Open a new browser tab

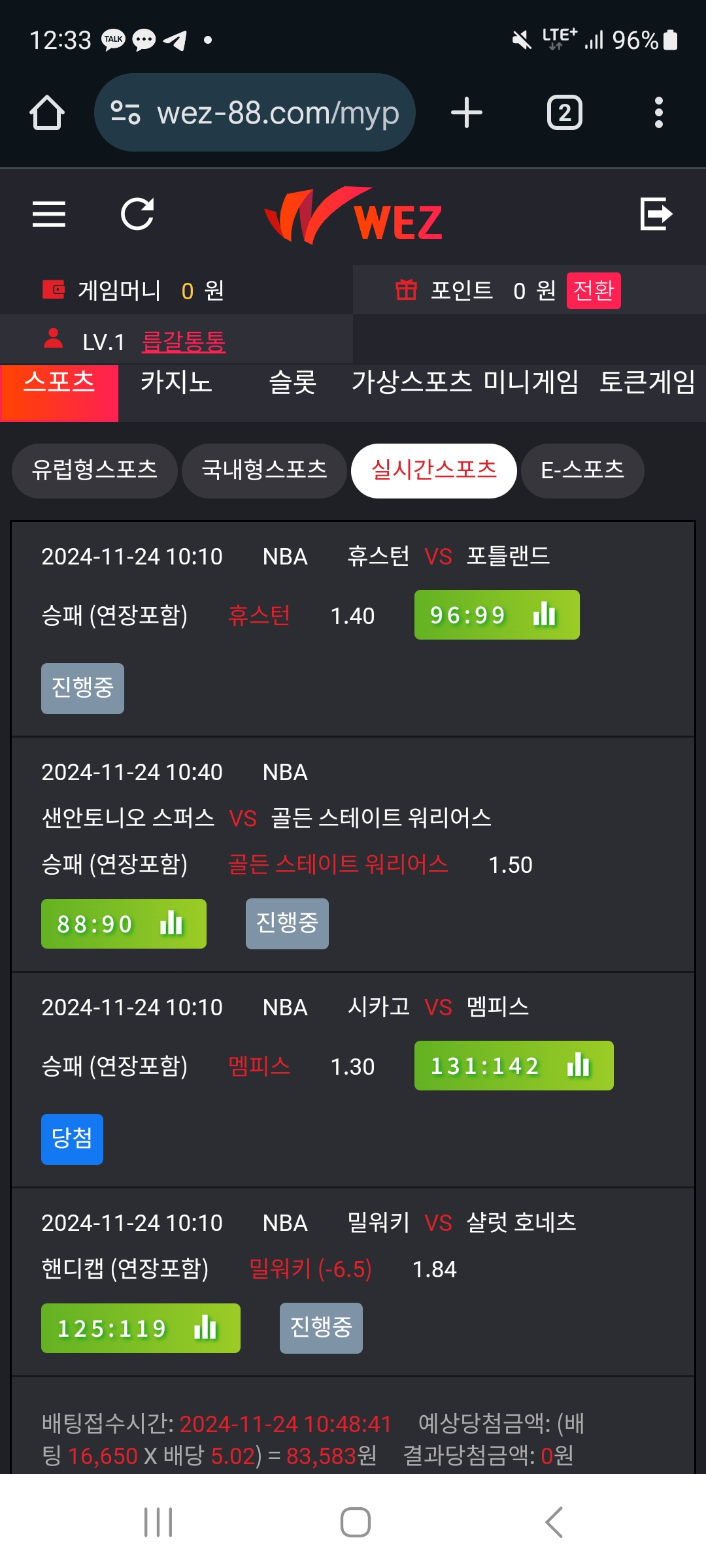point(467,113)
